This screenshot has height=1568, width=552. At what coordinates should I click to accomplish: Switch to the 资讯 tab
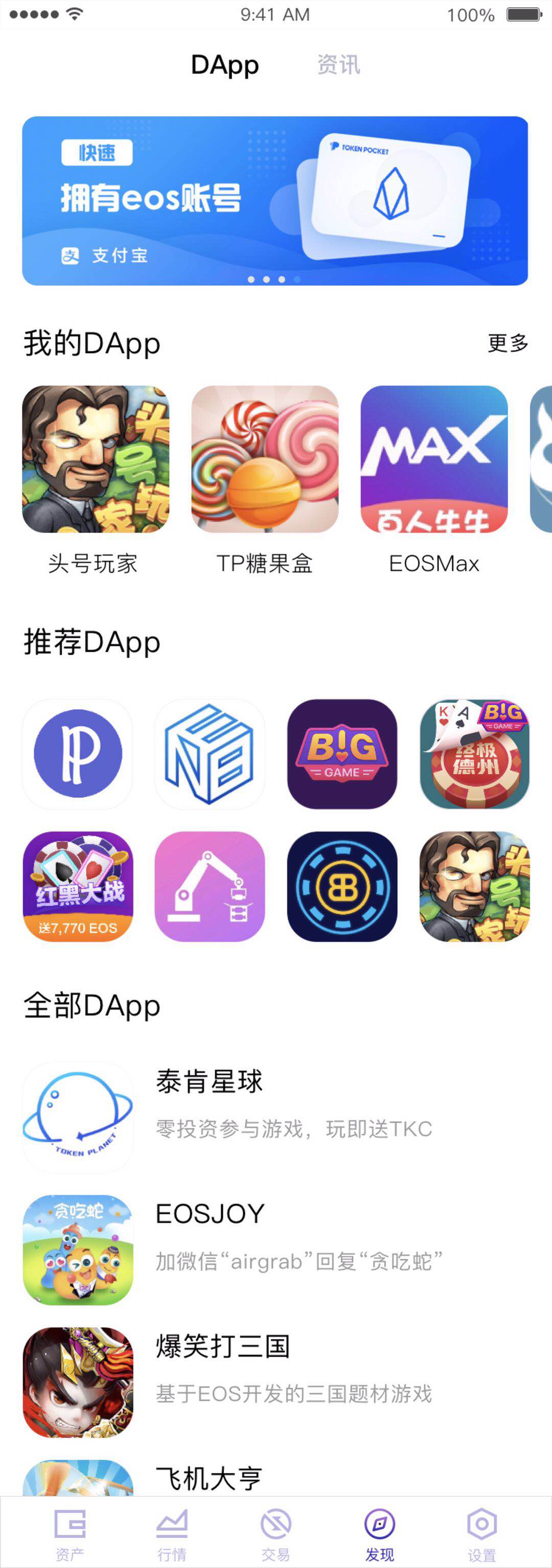click(338, 64)
